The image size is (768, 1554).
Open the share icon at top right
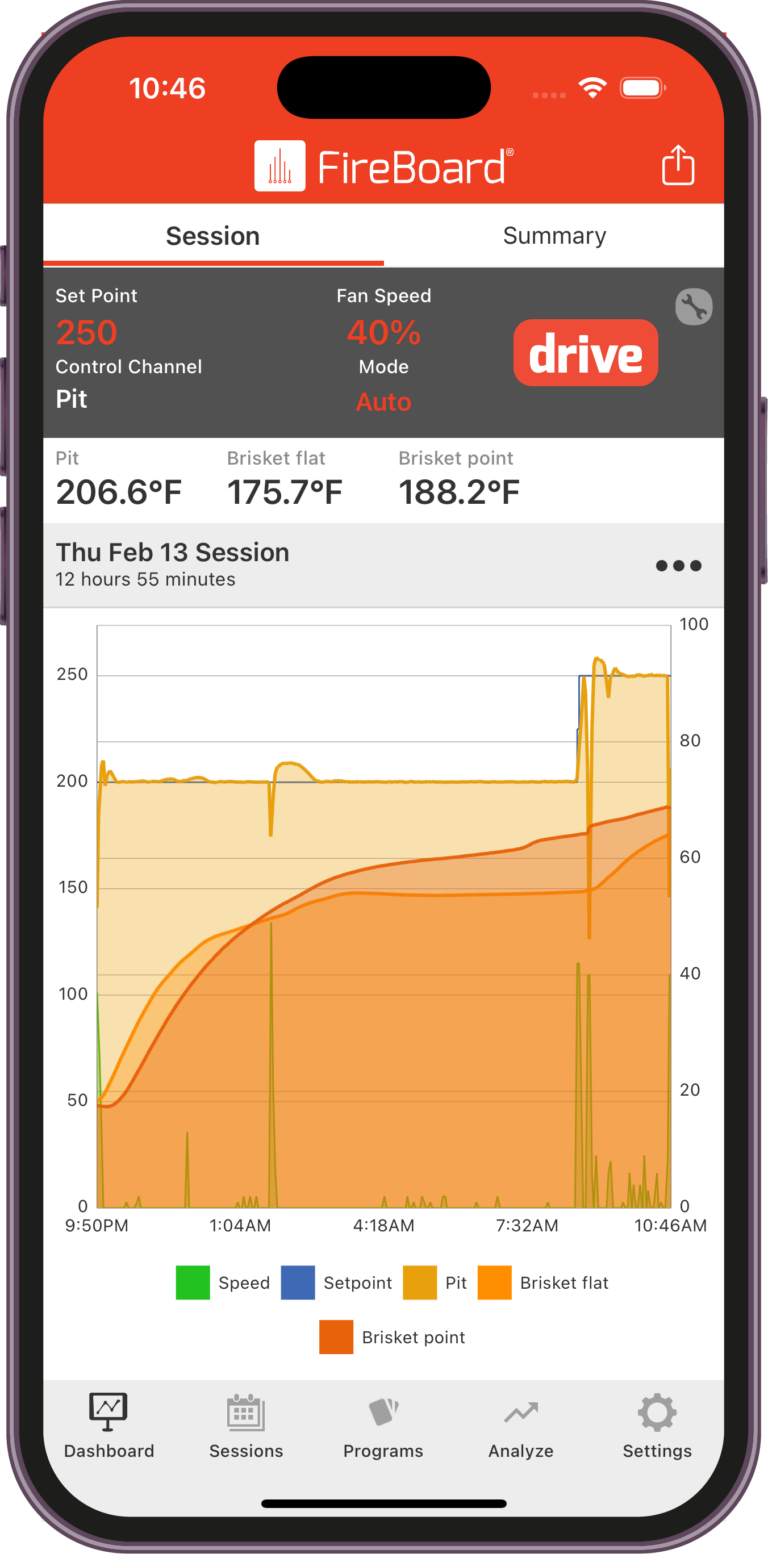[678, 164]
